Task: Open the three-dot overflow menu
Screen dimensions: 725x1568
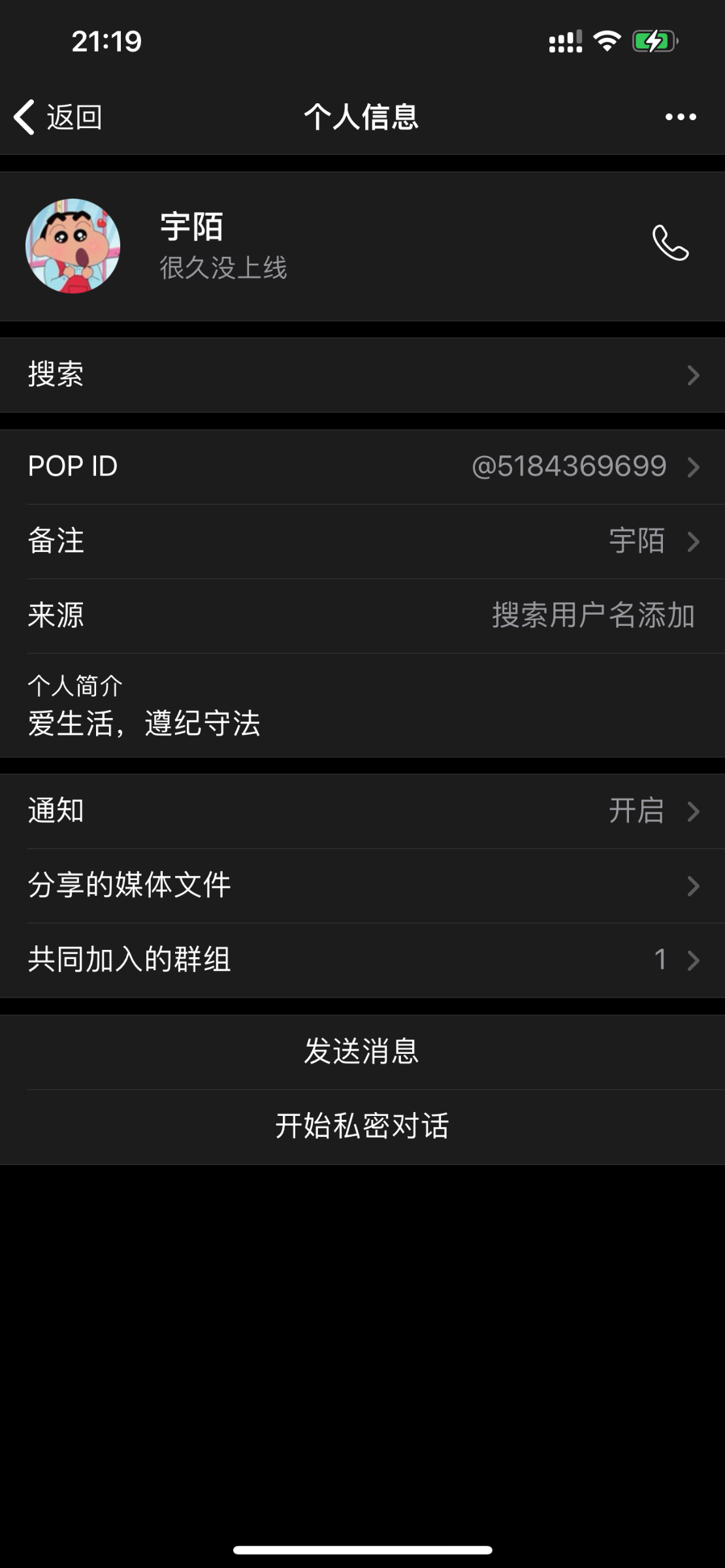Action: point(681,118)
